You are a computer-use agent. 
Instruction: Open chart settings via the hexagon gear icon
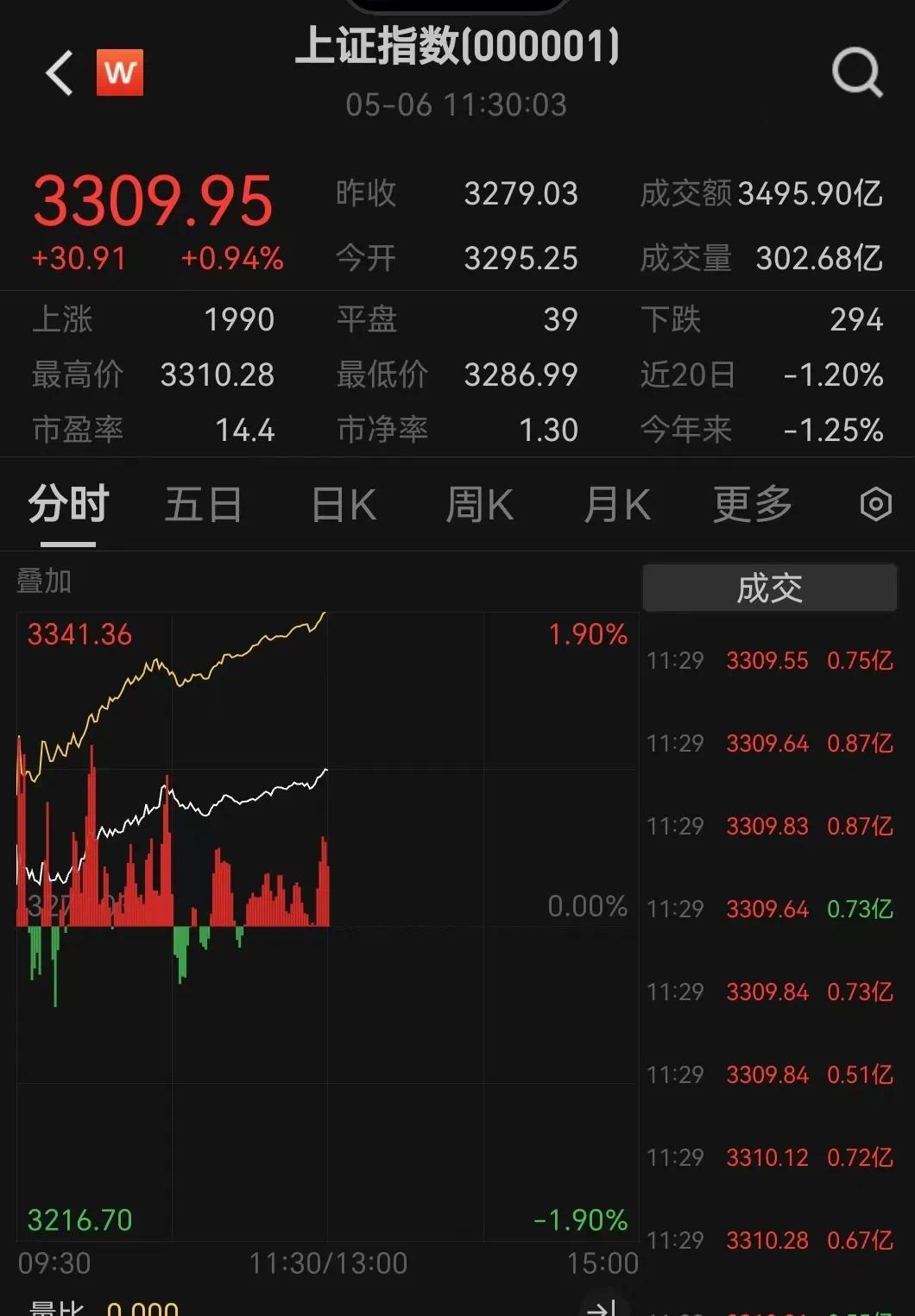[x=874, y=505]
